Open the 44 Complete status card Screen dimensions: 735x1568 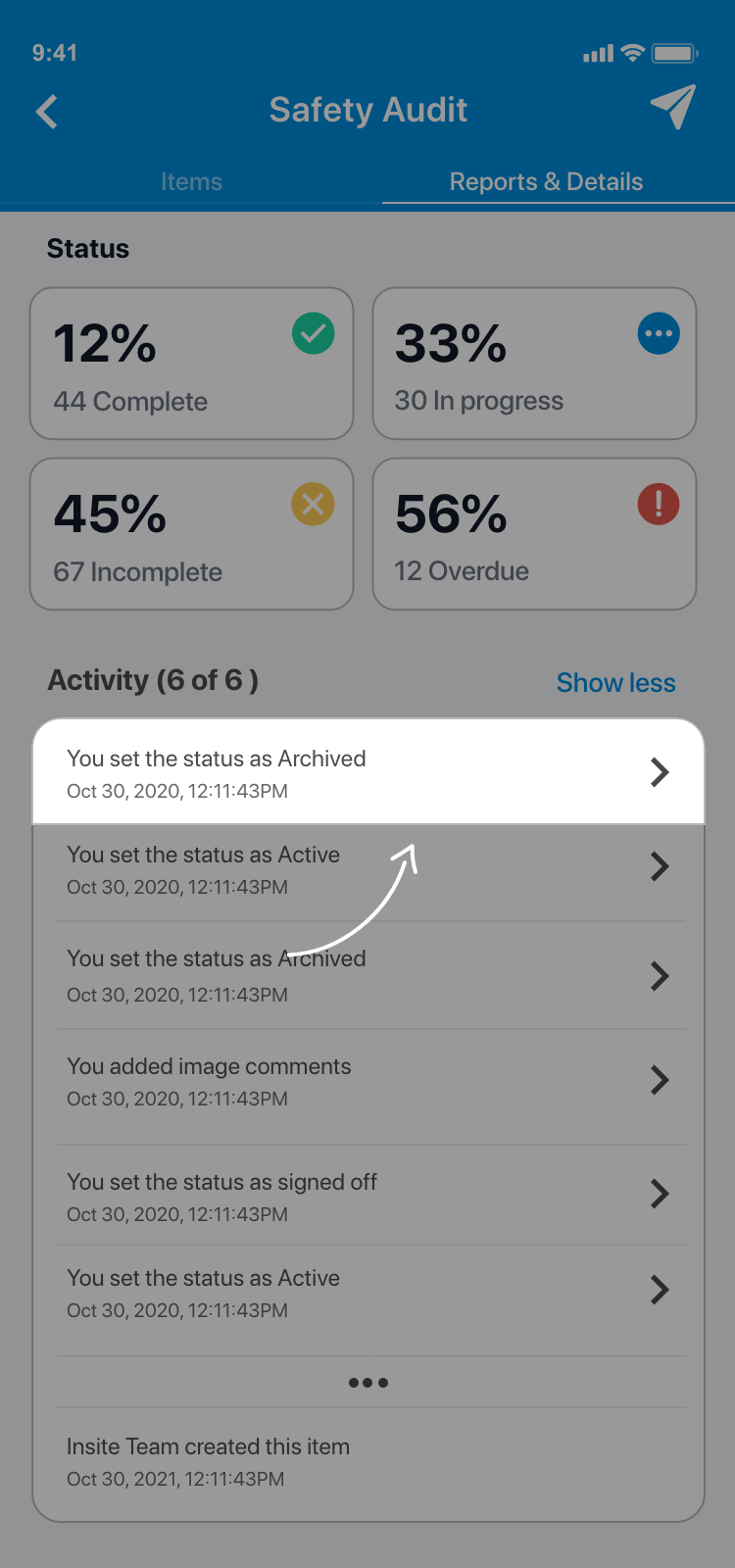(191, 364)
